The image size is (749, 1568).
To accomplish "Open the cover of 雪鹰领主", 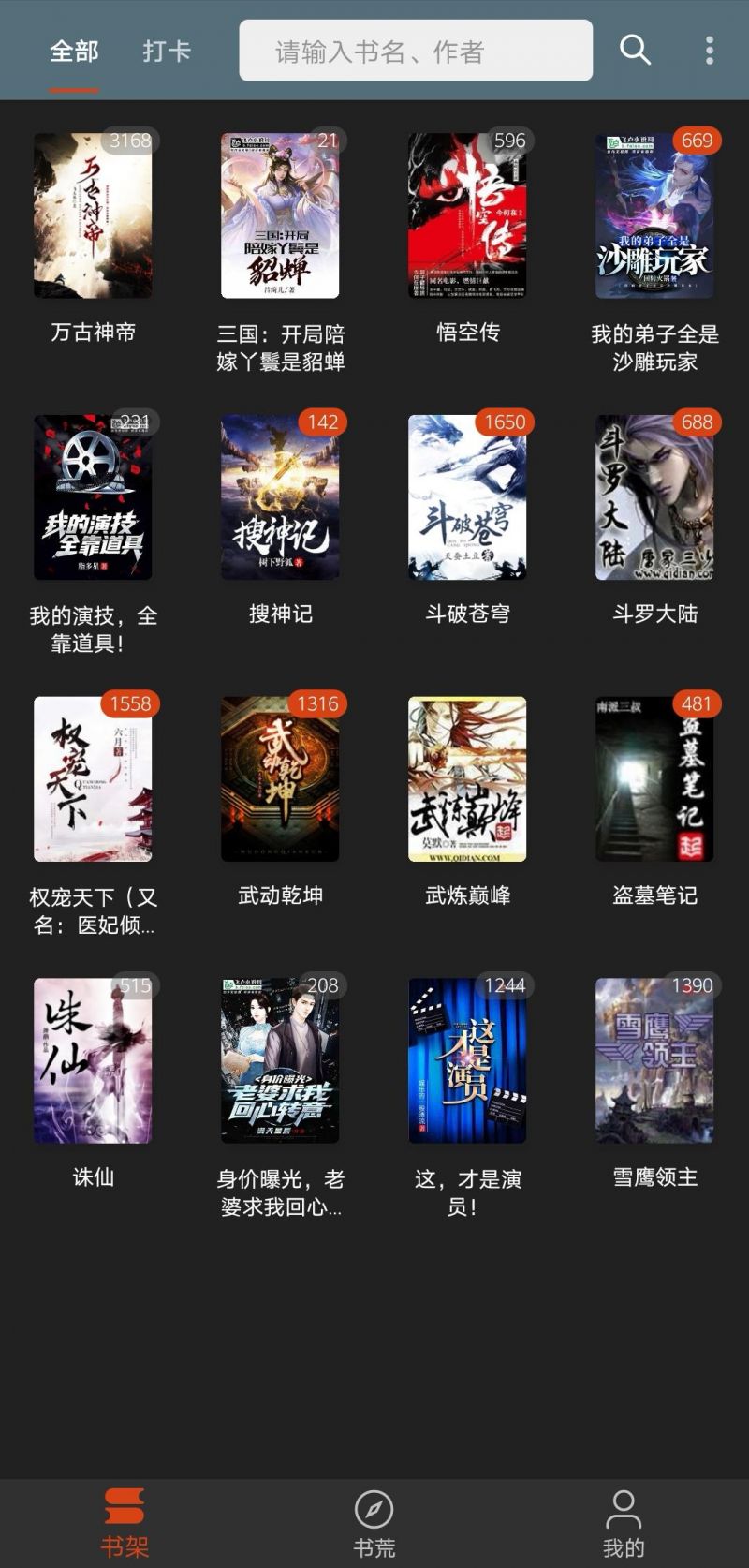I will tap(654, 1061).
